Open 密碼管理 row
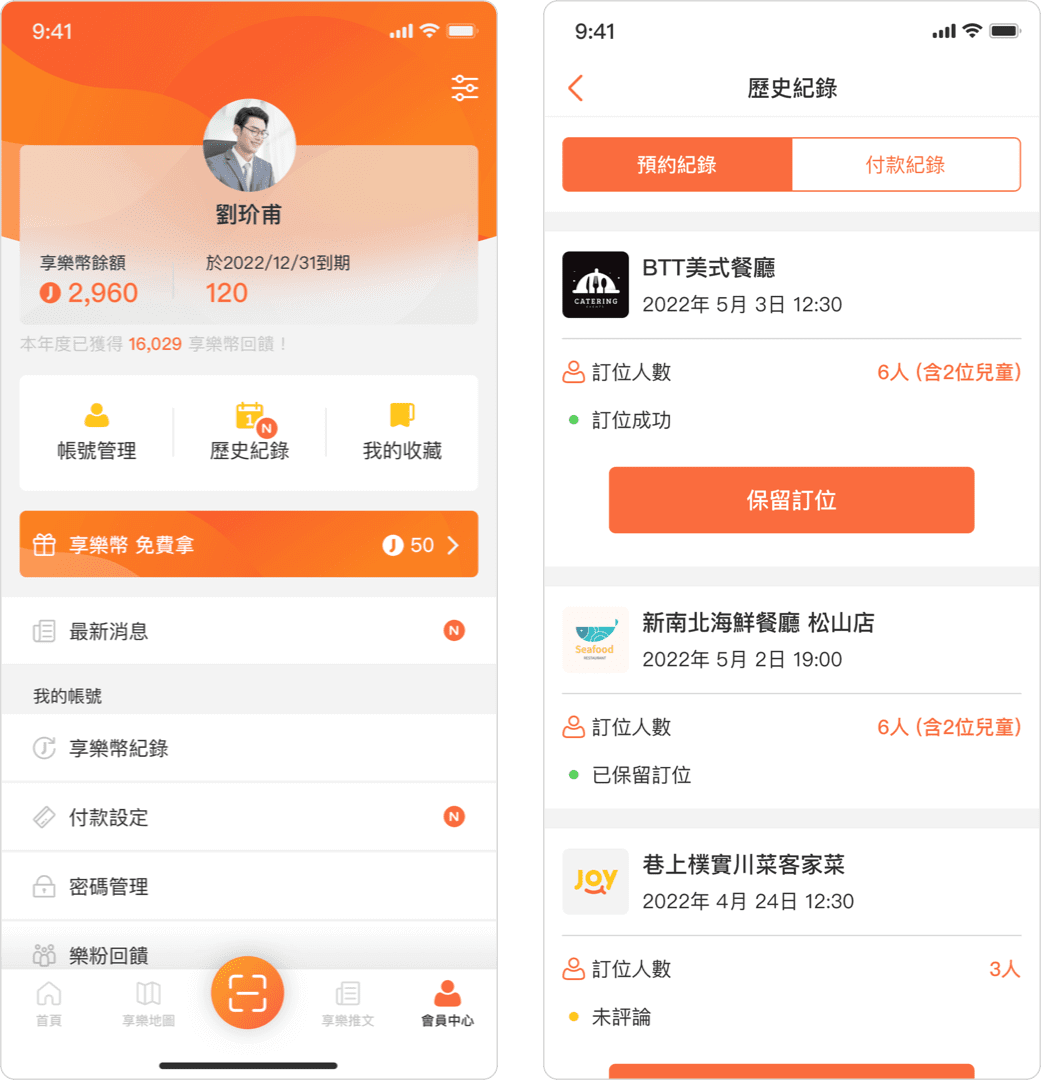This screenshot has height=1080, width=1041. [x=249, y=886]
